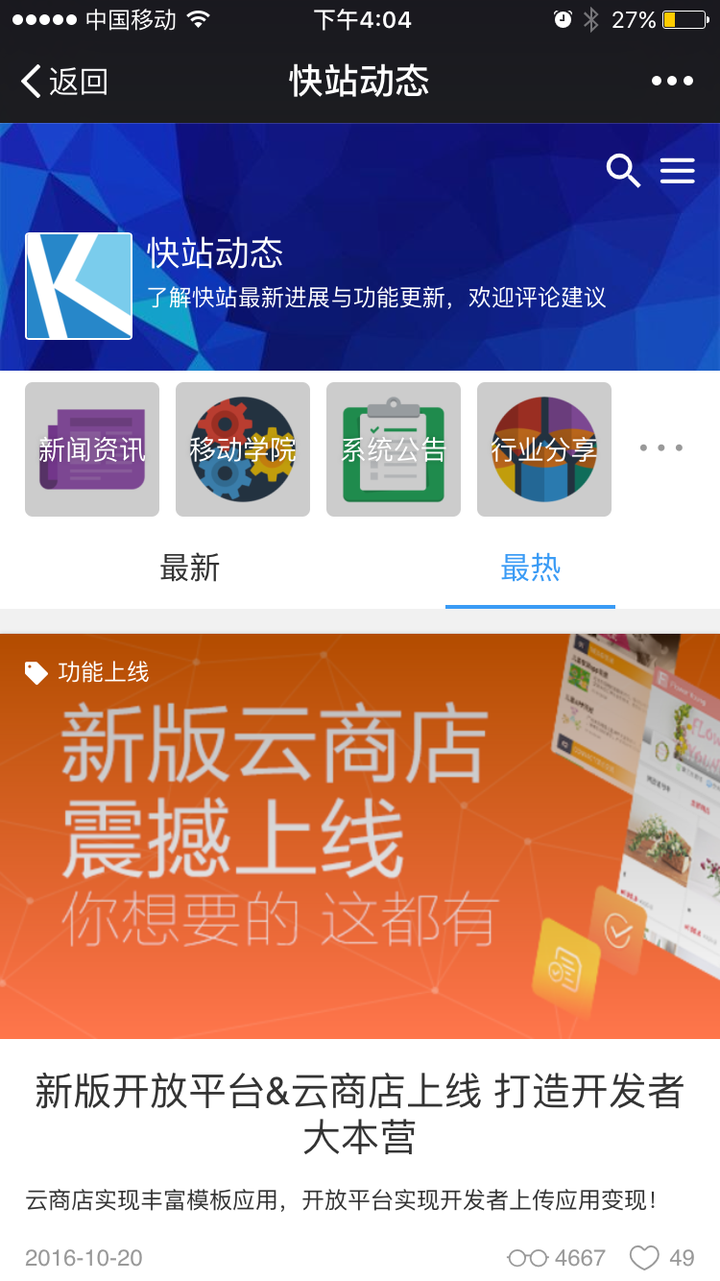The height and width of the screenshot is (1281, 720).
Task: Open the 系统公告 category
Action: point(394,449)
